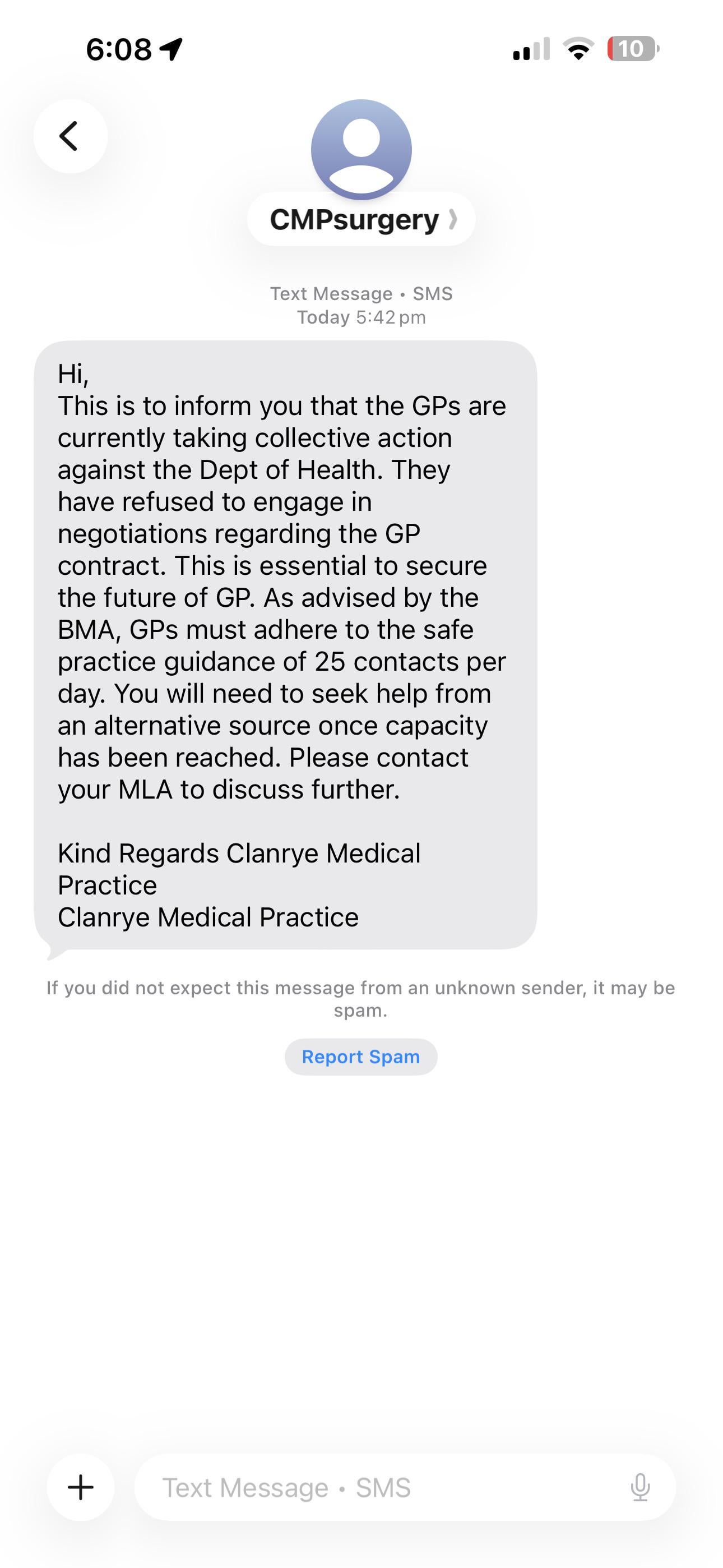Focus the Text Message input field
Image resolution: width=723 pixels, height=1568 pixels.
tap(377, 1488)
